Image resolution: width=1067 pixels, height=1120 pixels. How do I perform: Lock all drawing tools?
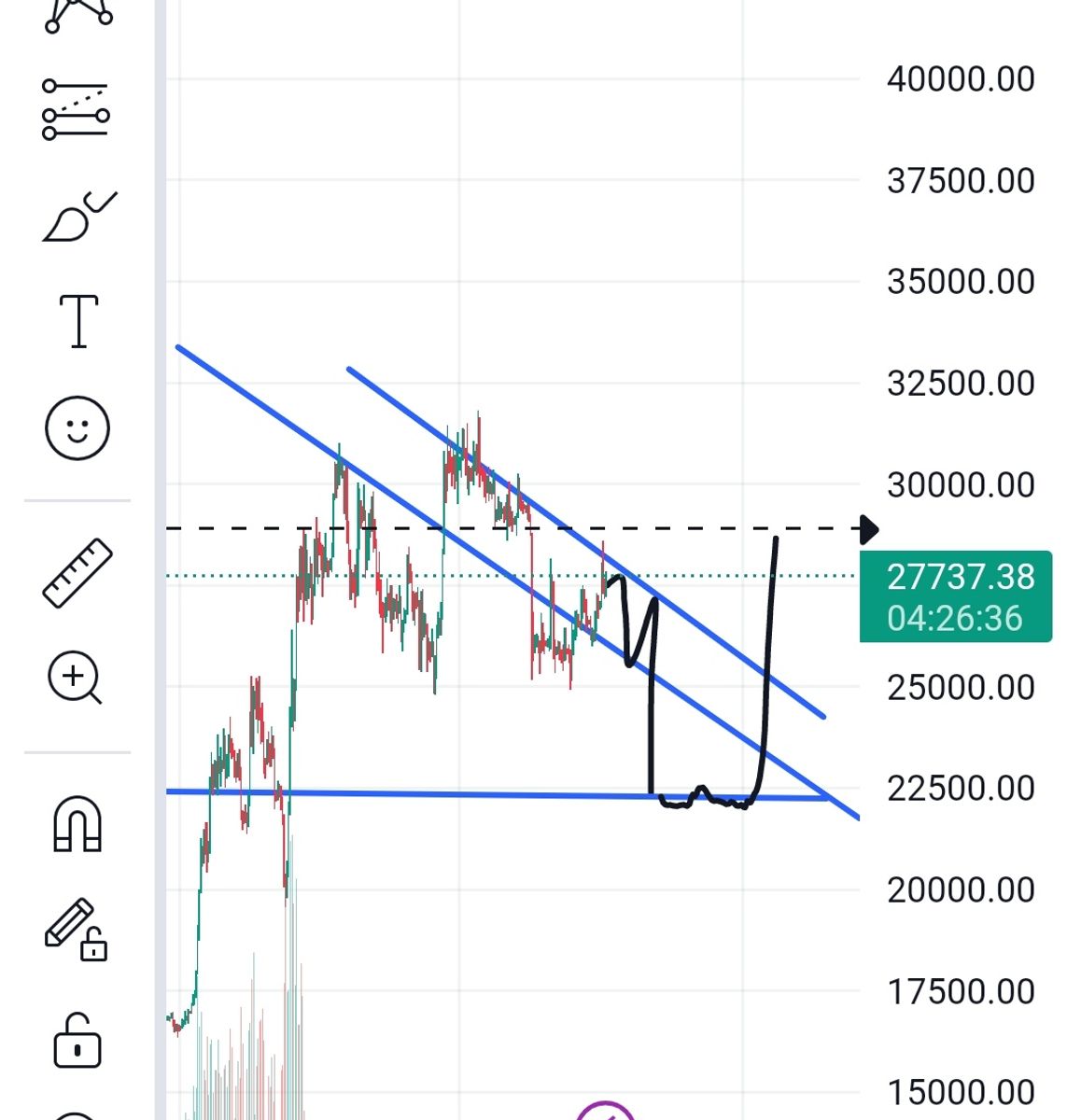pyautogui.click(x=77, y=1041)
